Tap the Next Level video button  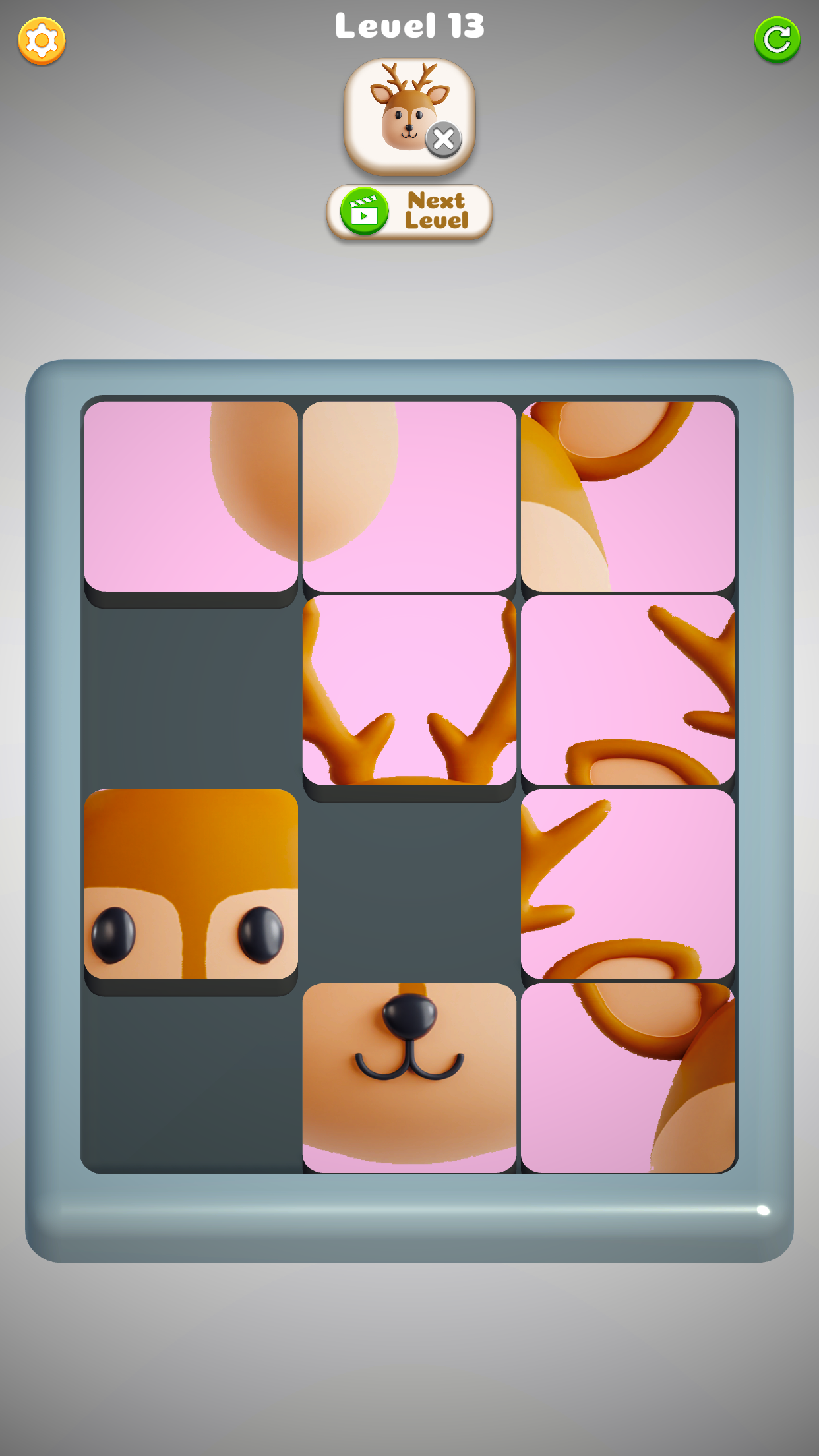click(409, 212)
